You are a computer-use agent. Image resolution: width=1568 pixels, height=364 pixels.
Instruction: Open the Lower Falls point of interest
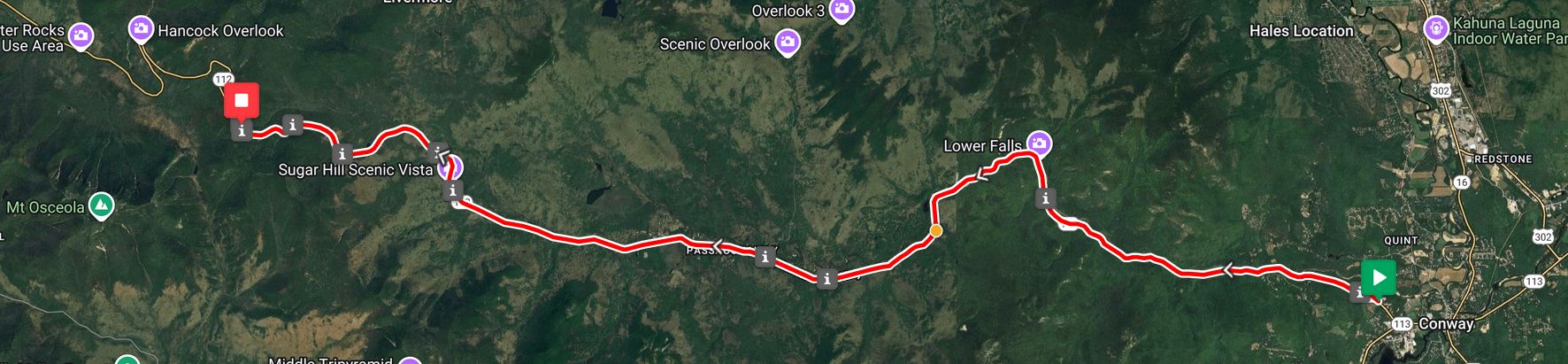pos(1039,143)
